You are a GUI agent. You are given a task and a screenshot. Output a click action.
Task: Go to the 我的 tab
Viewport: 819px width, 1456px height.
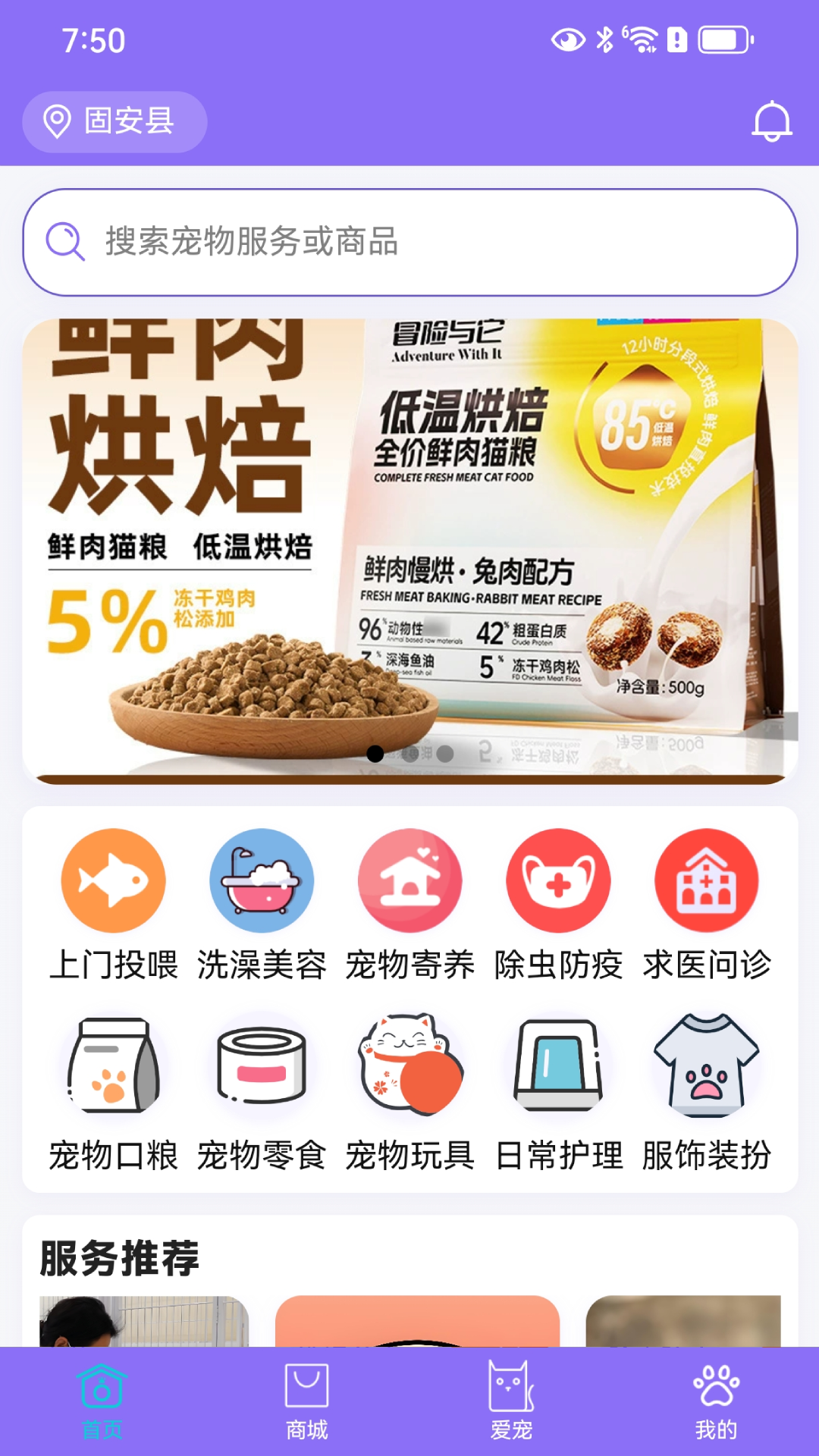coord(717,1401)
